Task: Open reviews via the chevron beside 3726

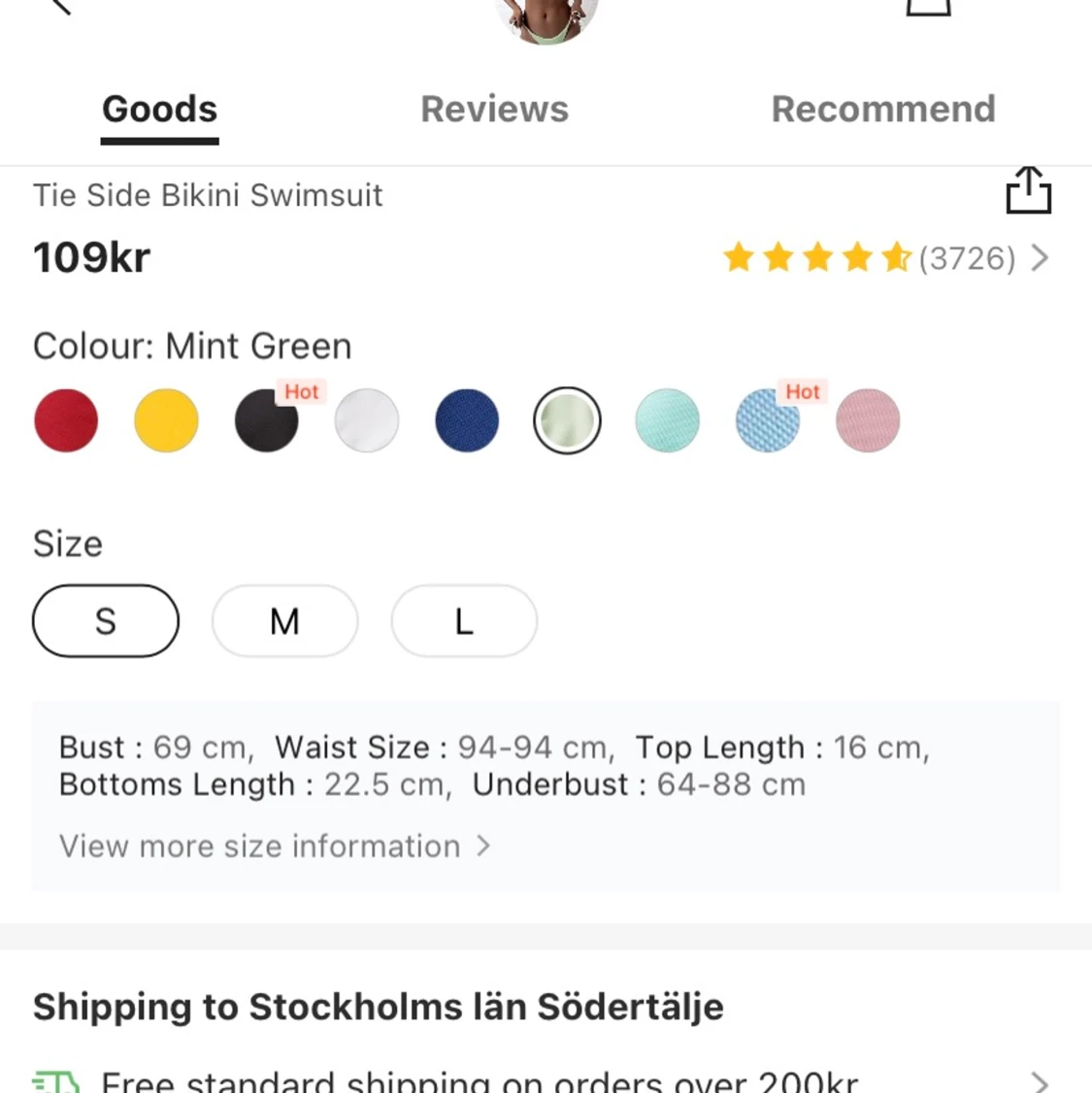Action: pyautogui.click(x=1040, y=259)
